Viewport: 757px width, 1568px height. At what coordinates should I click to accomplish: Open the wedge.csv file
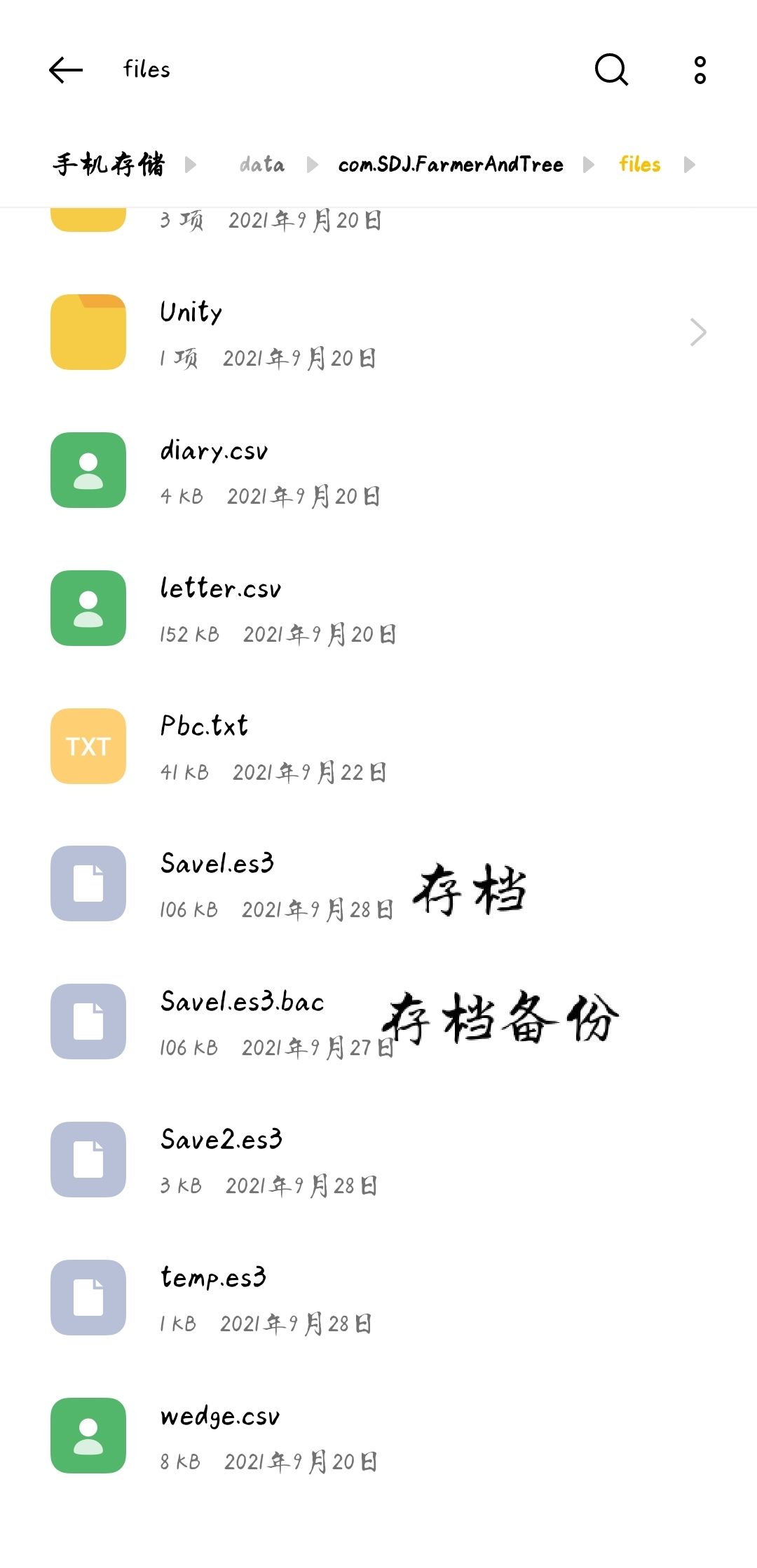[378, 1436]
